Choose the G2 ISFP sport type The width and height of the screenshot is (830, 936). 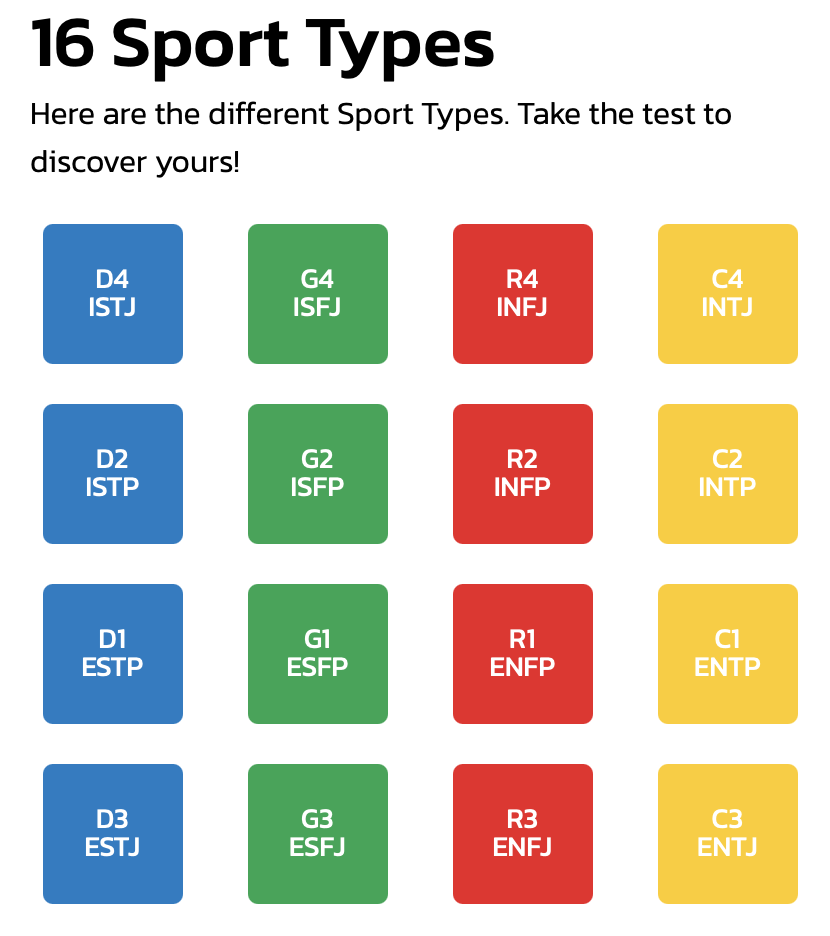tap(318, 473)
